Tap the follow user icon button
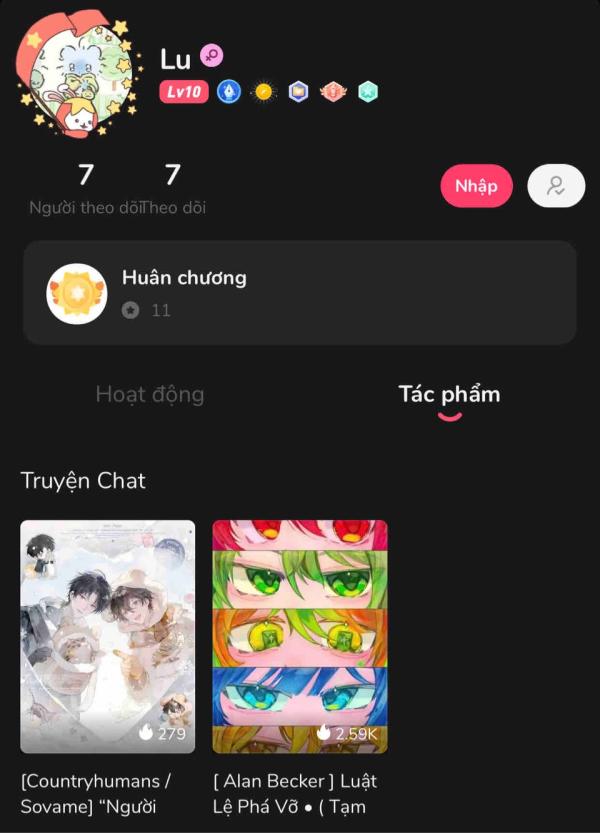600x833 pixels. tap(556, 186)
